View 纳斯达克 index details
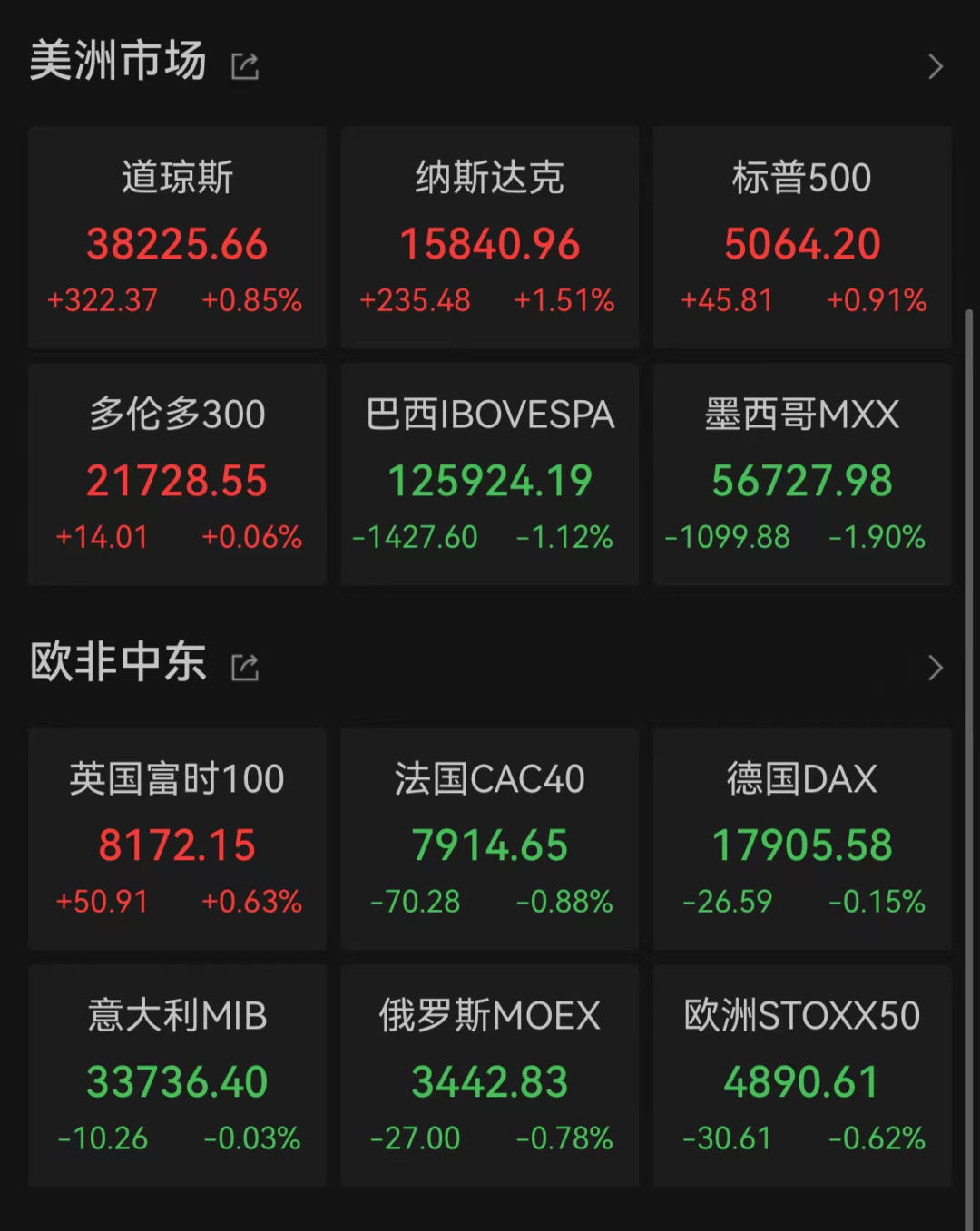This screenshot has height=1231, width=980. pyautogui.click(x=490, y=237)
